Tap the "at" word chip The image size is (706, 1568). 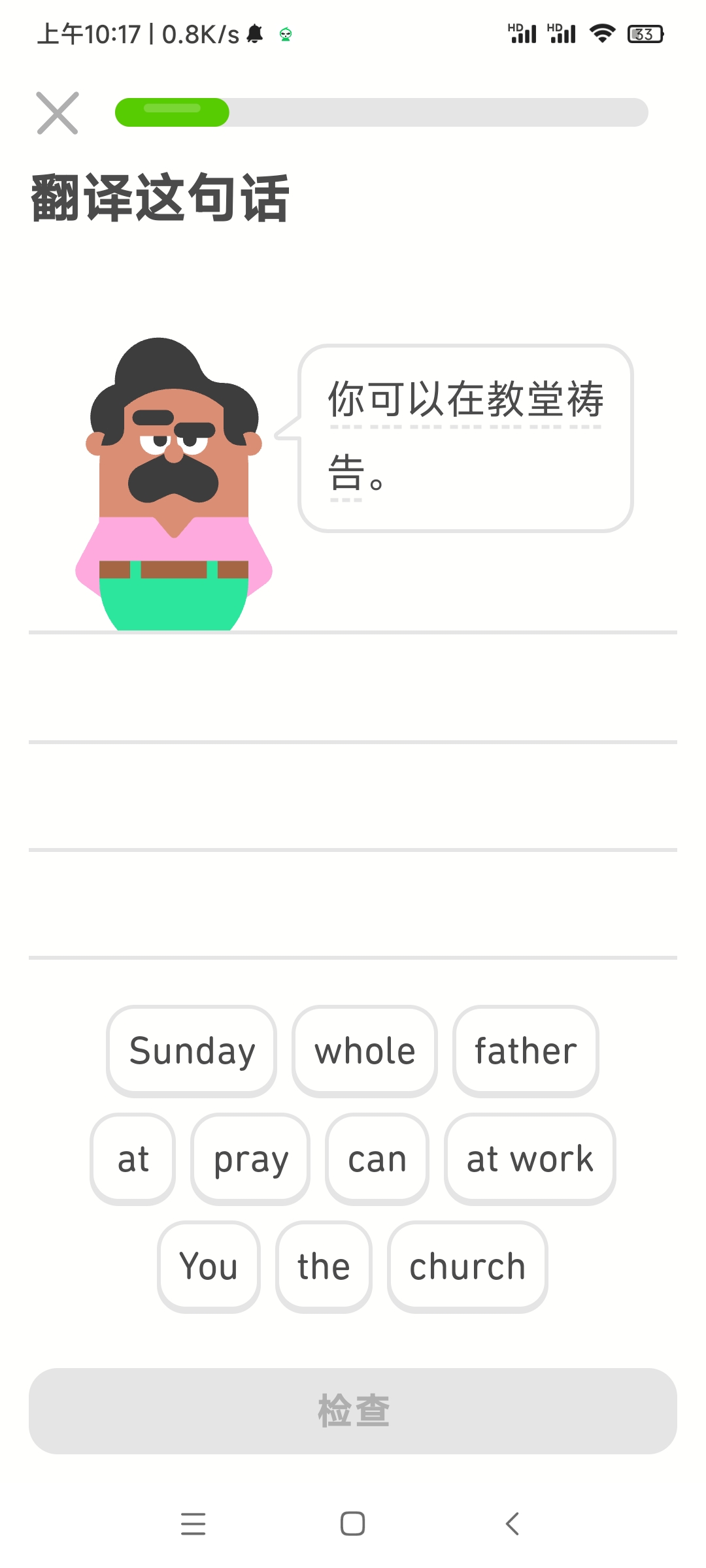133,1159
